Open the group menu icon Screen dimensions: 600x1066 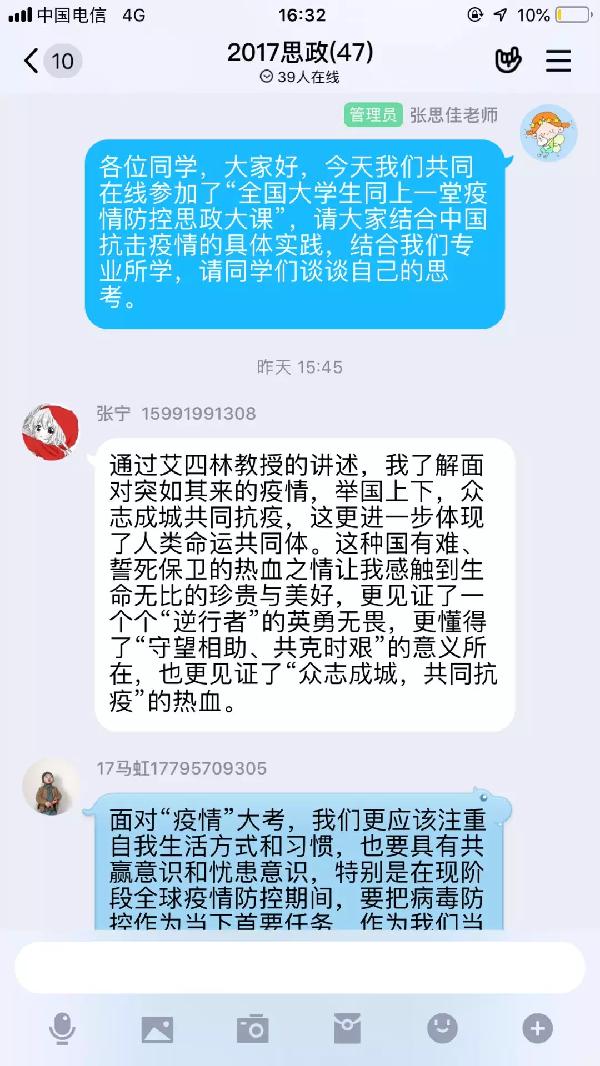[x=558, y=61]
